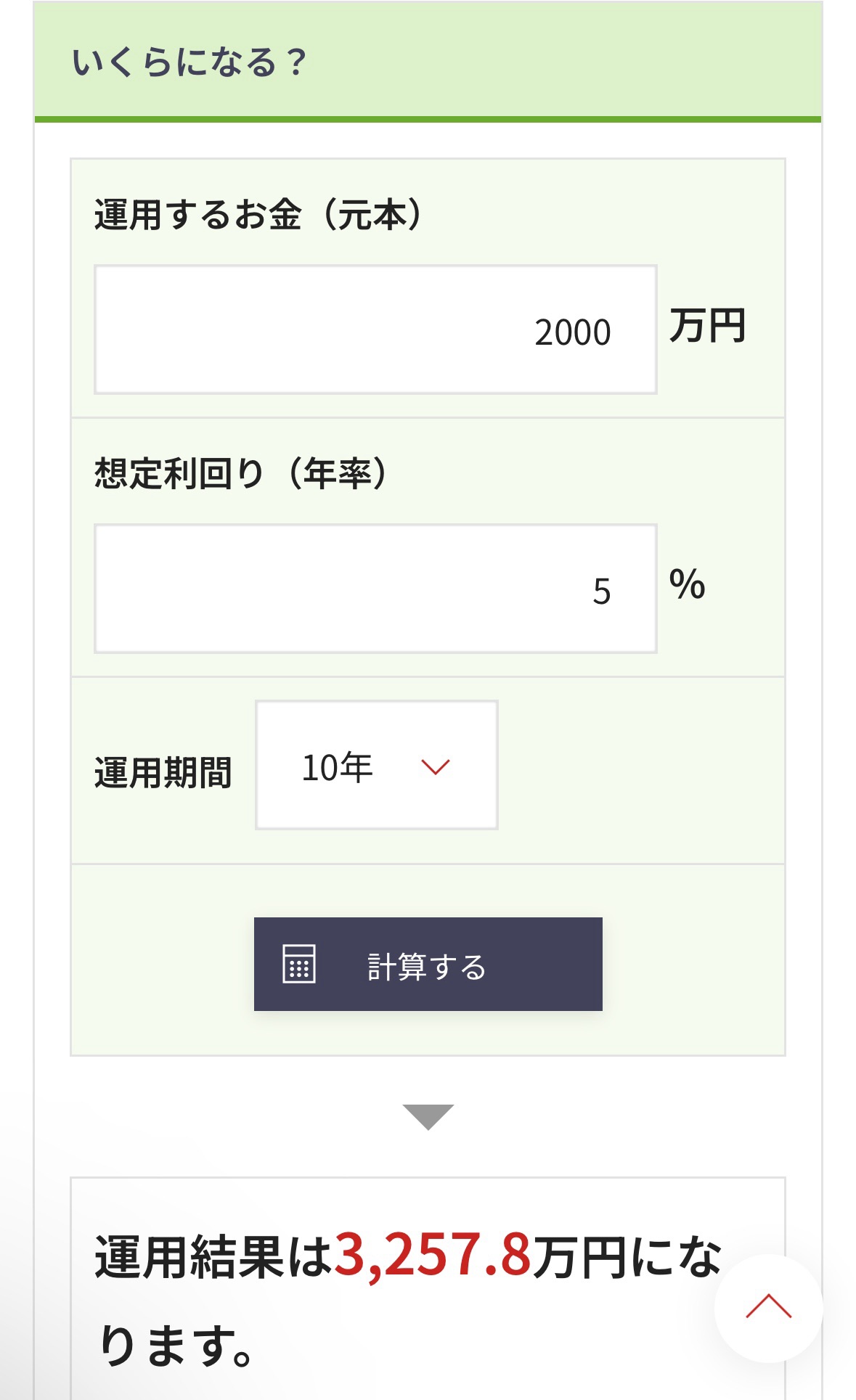Edit the 元本 amount field showing 2000
856x1400 pixels.
(375, 329)
